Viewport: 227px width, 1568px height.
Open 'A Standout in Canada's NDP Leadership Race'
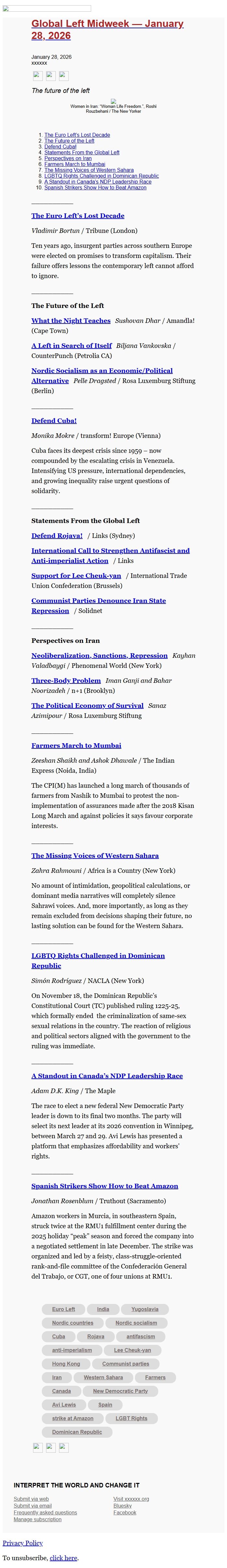107,1076
